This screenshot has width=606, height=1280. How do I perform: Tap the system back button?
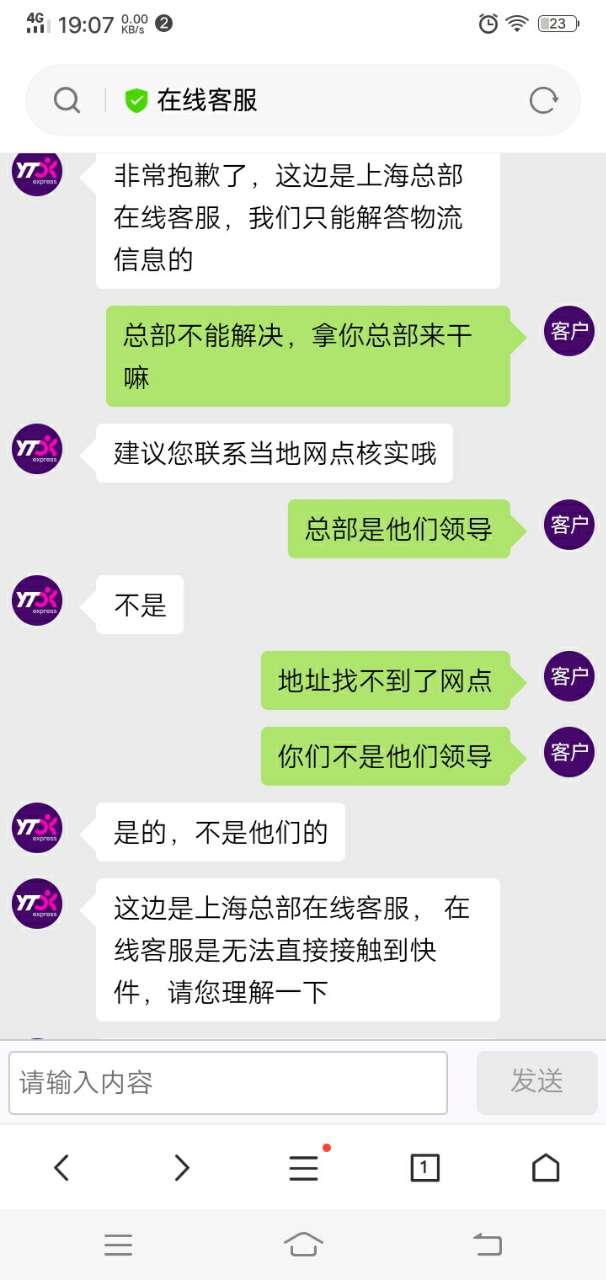pyautogui.click(x=487, y=1244)
